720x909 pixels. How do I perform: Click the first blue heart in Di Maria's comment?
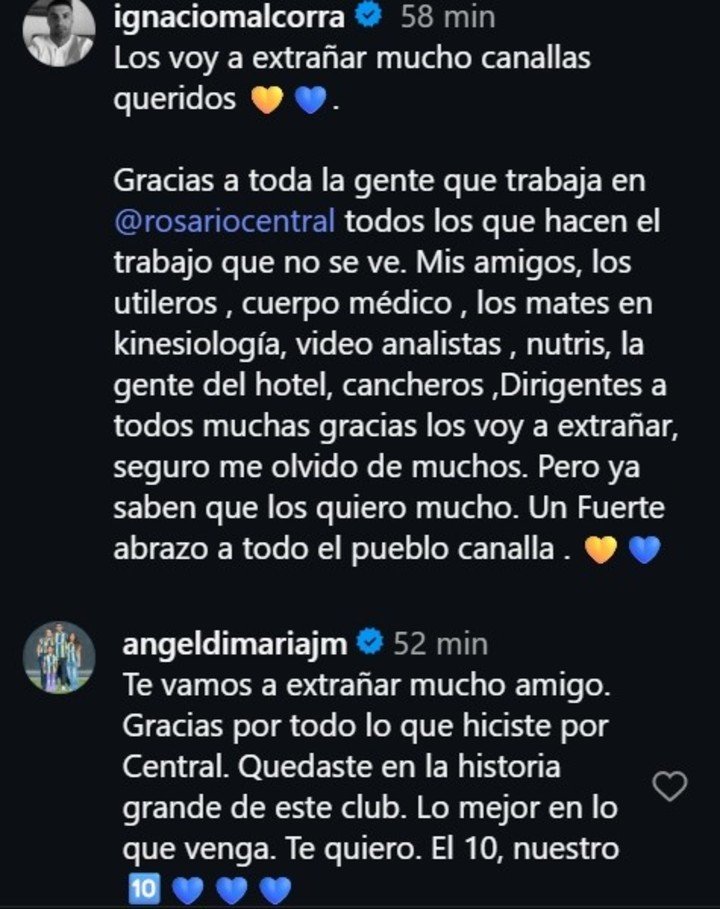[x=189, y=885]
